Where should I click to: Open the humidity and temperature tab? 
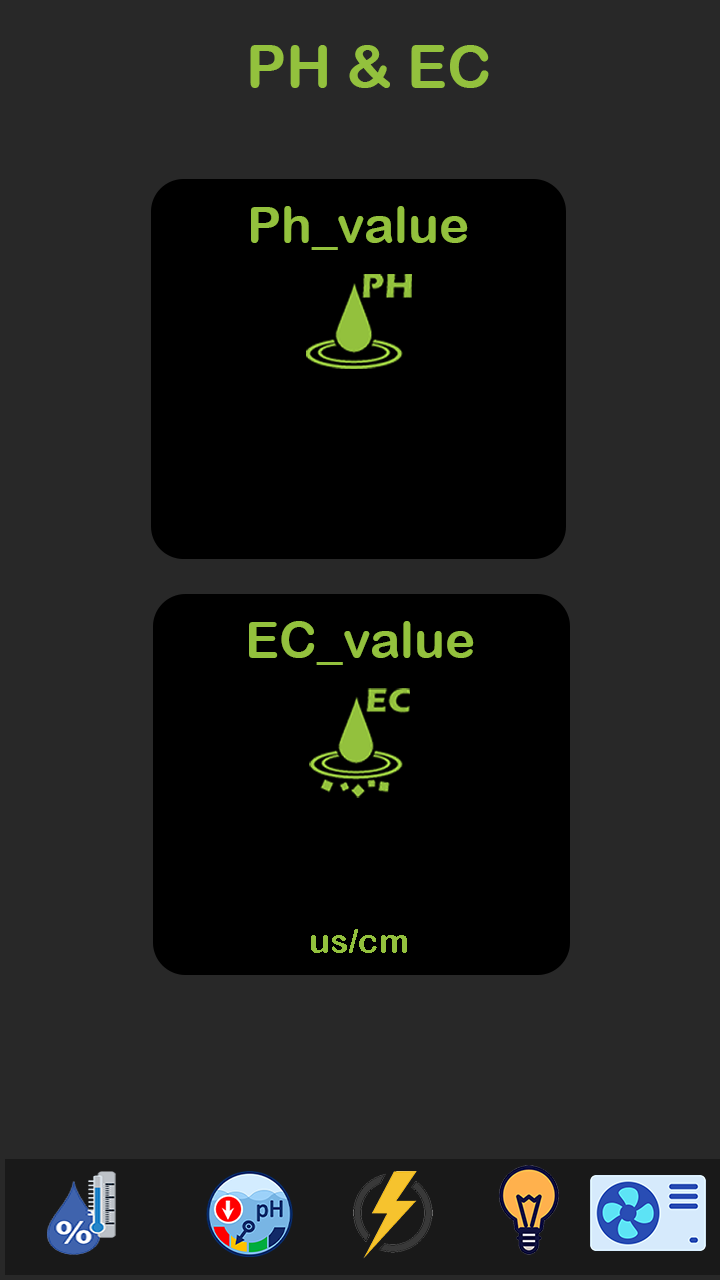82,1213
